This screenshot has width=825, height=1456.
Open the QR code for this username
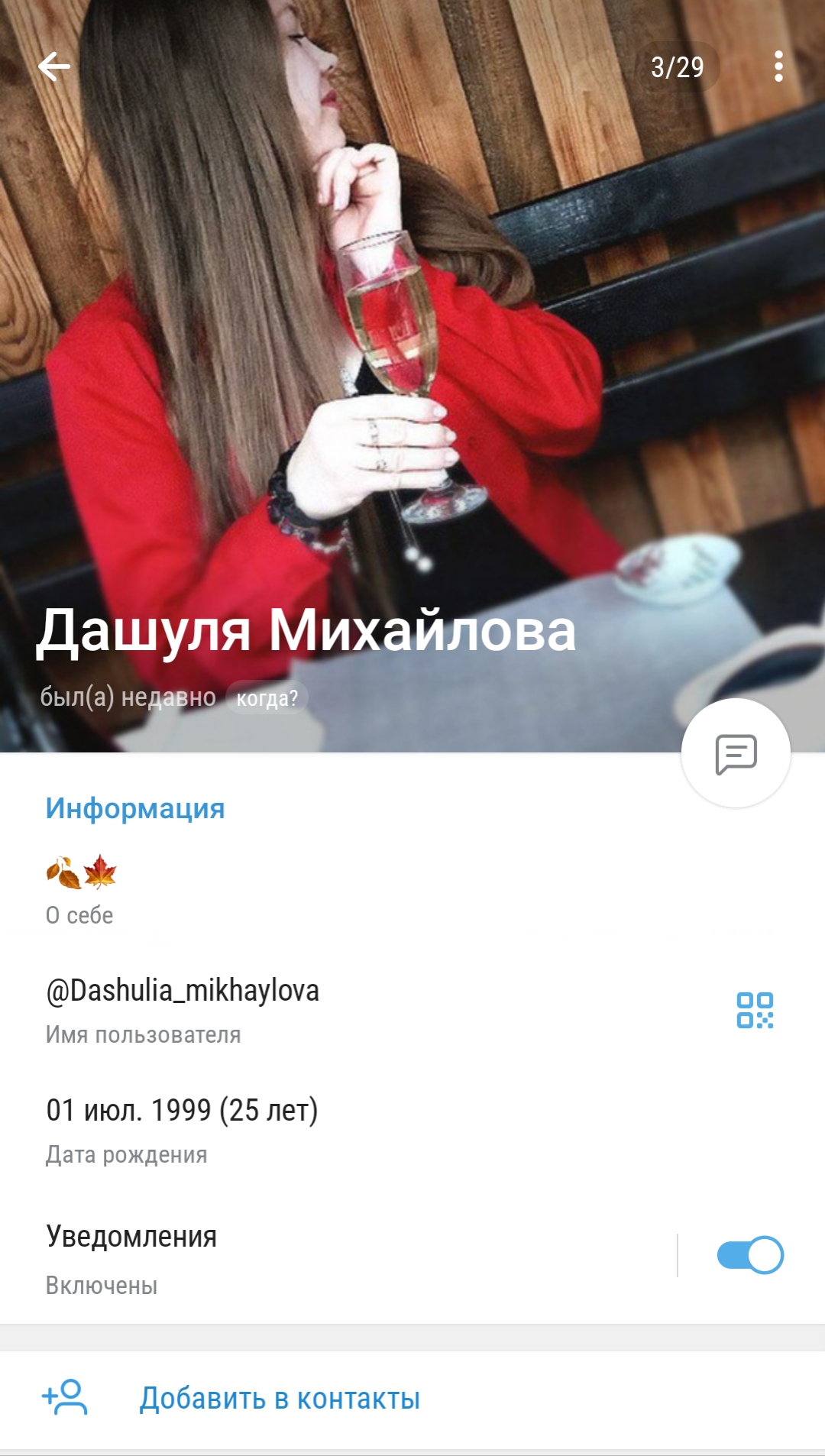[x=755, y=1010]
